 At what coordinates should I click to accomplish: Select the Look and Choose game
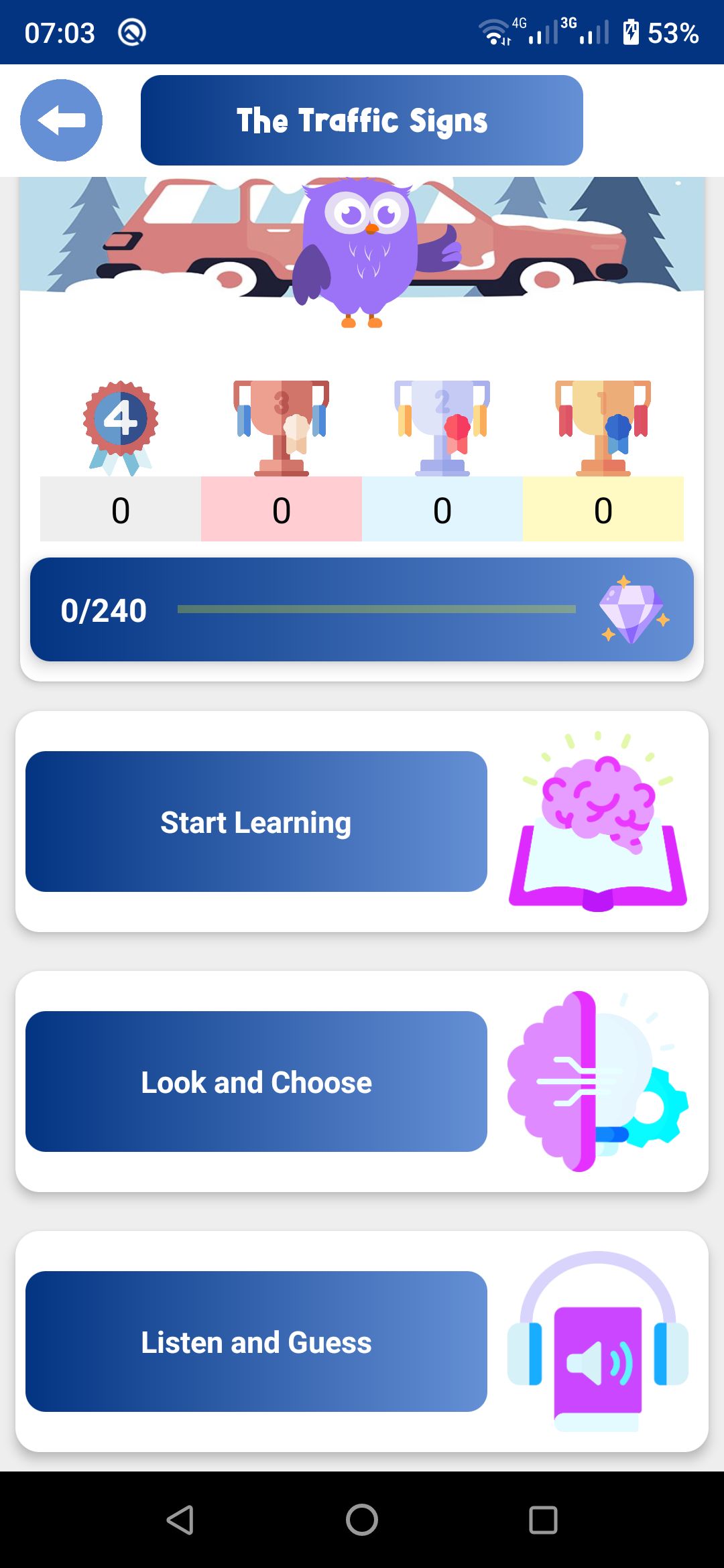256,1082
